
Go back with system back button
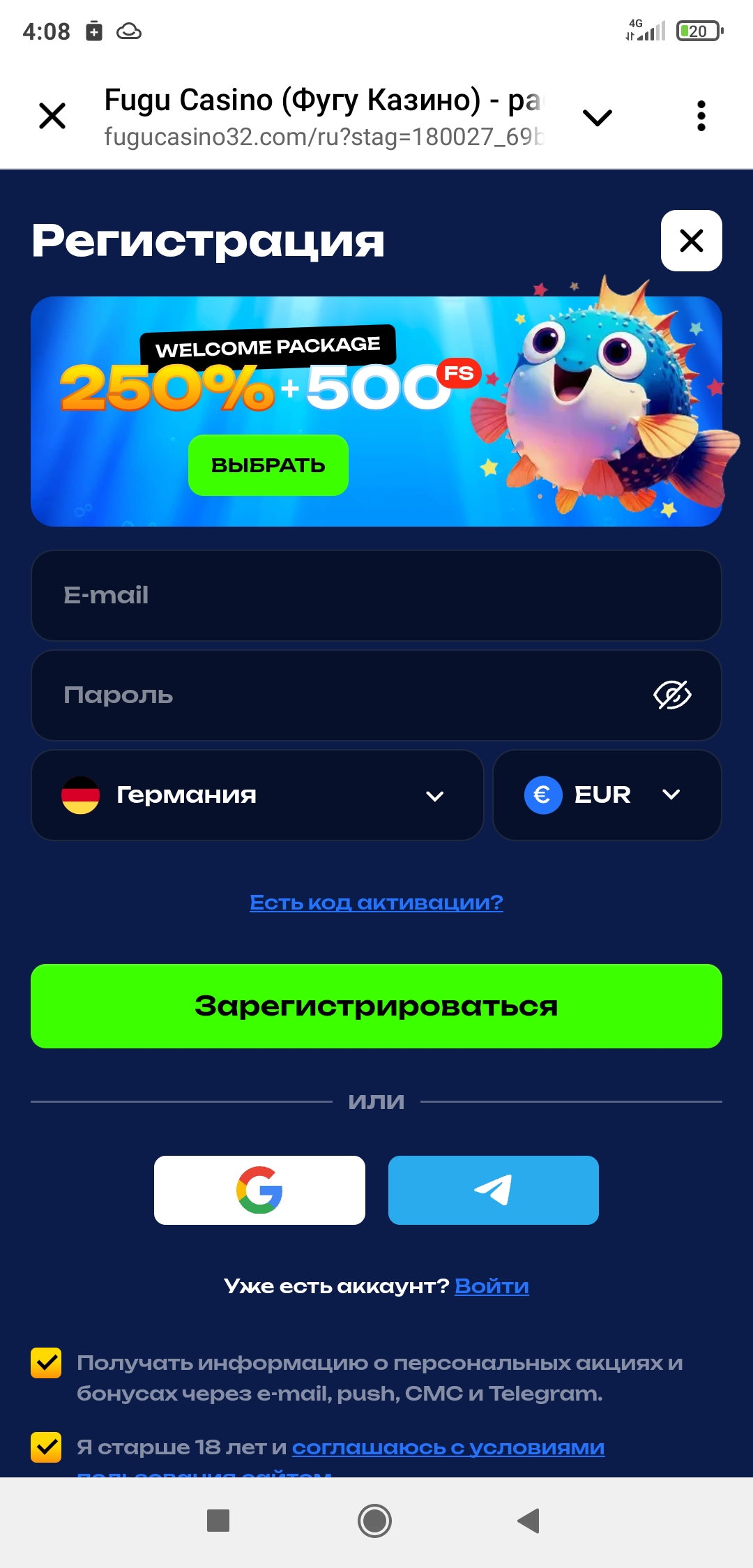[x=529, y=1521]
